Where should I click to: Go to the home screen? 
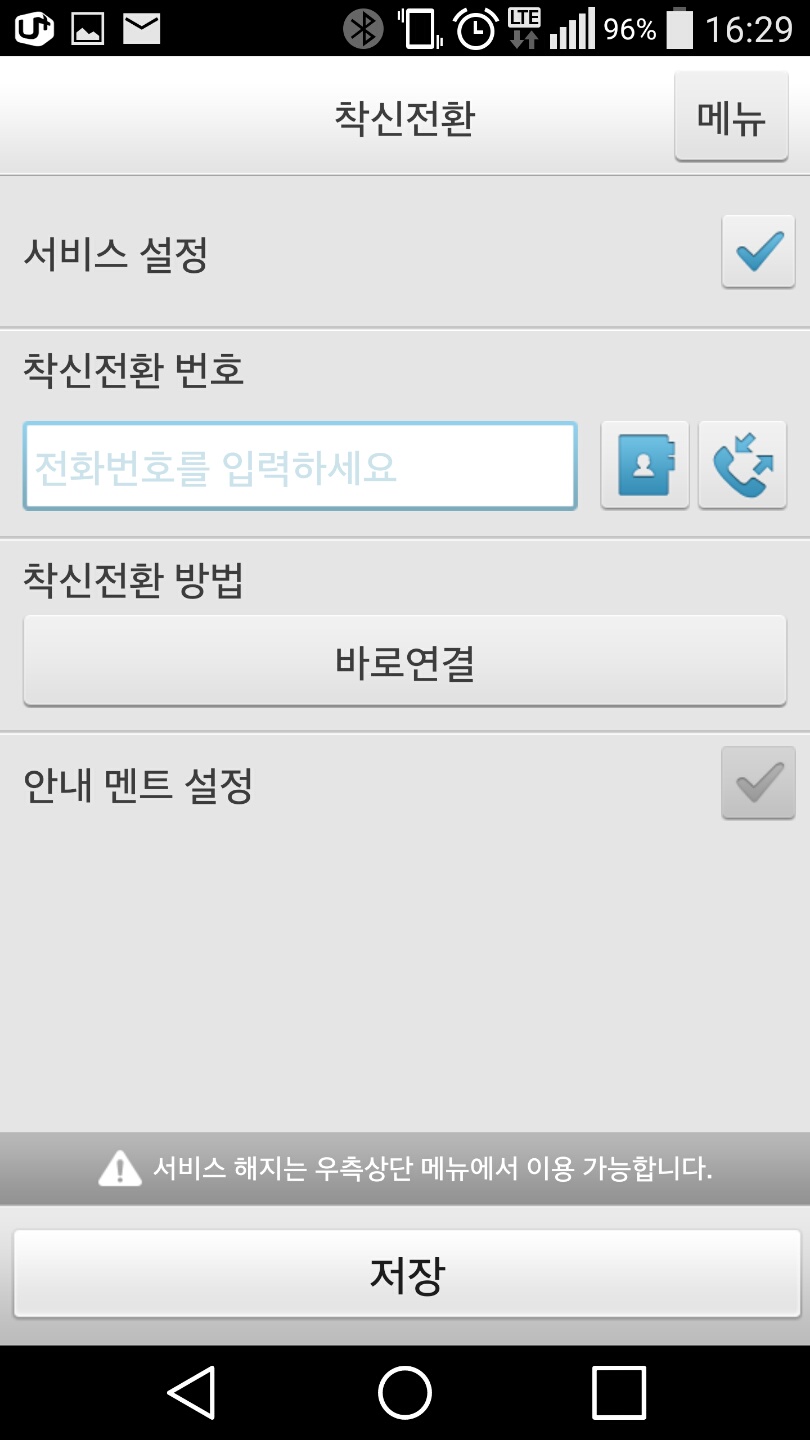click(x=405, y=1392)
